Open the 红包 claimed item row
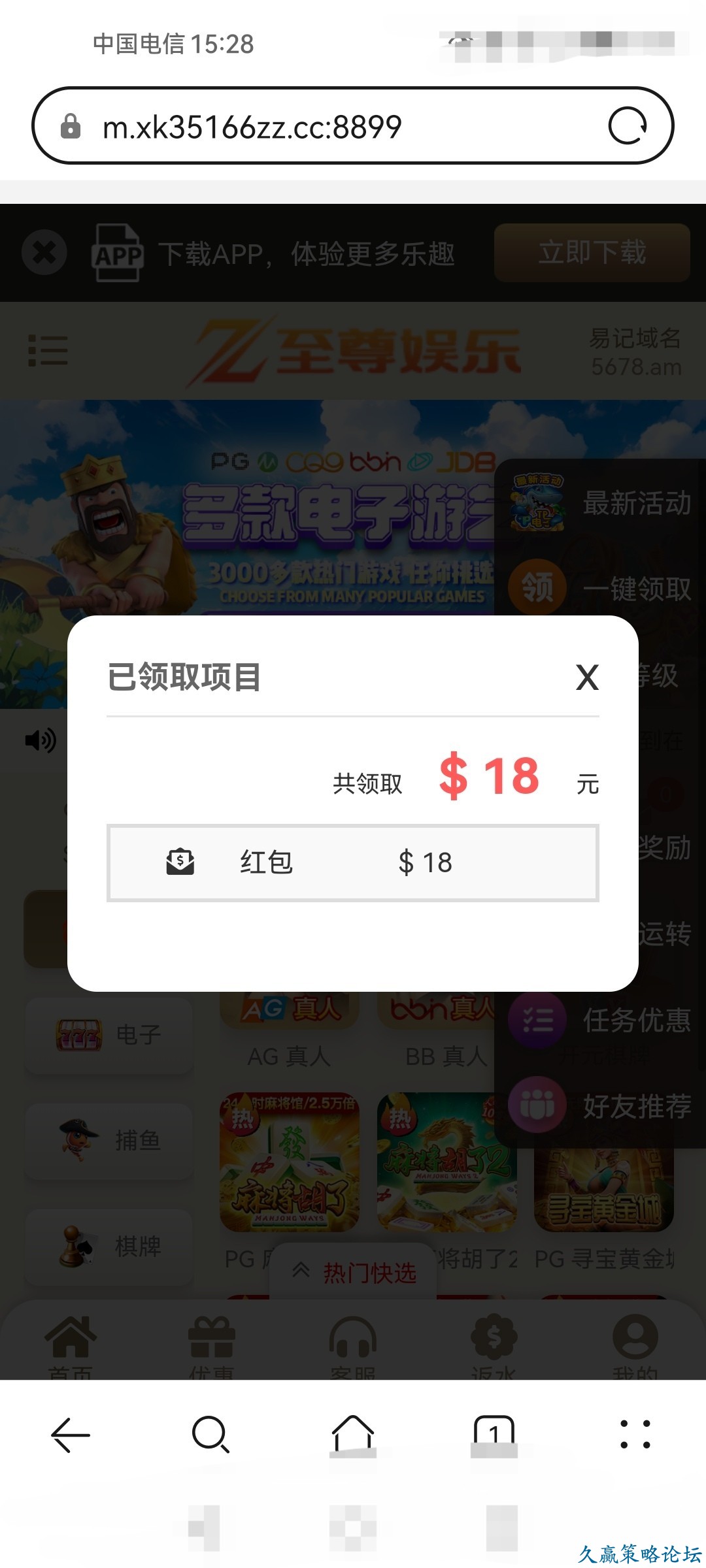 [x=353, y=862]
